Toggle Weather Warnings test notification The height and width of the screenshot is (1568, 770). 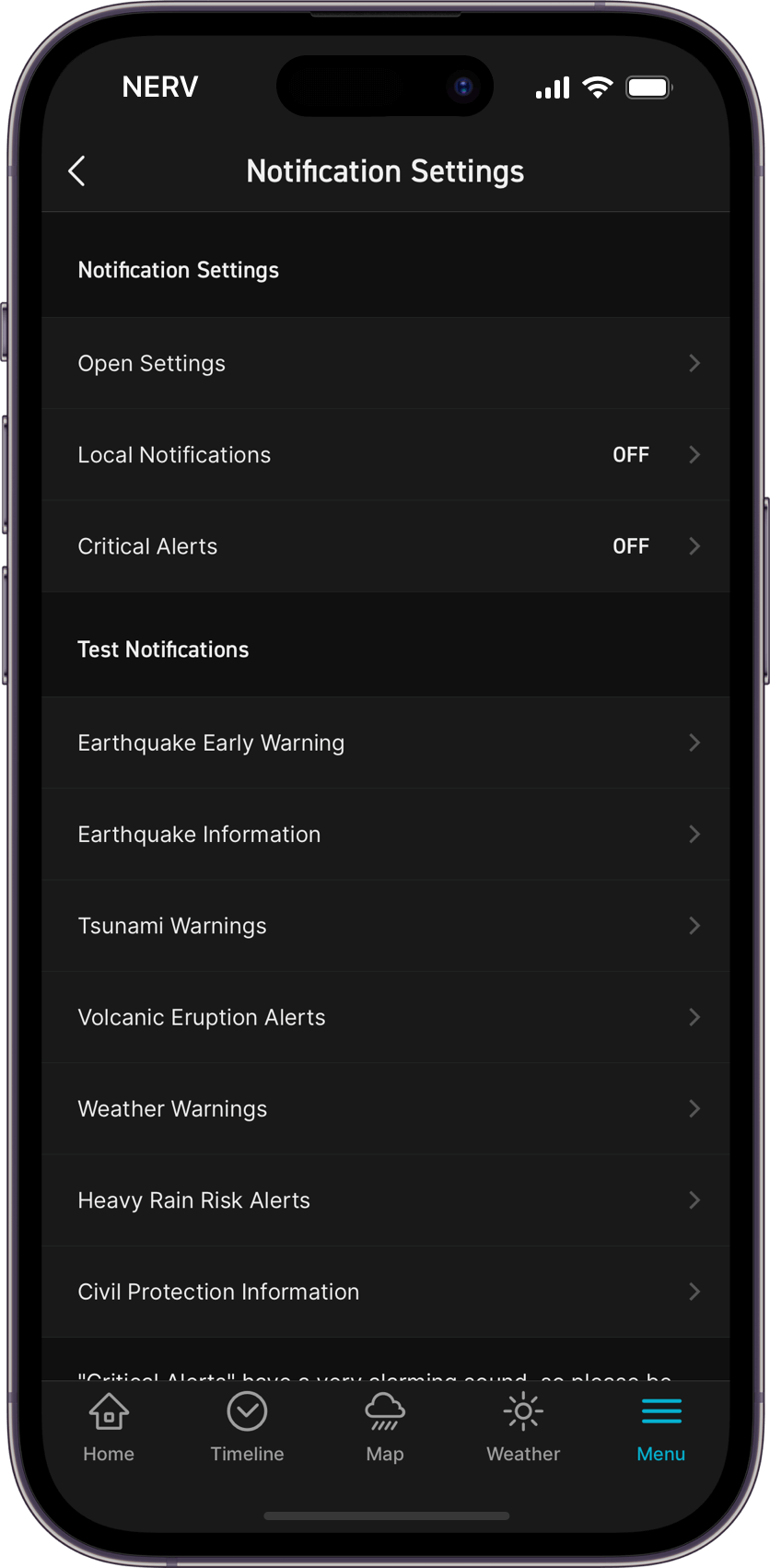(385, 1108)
